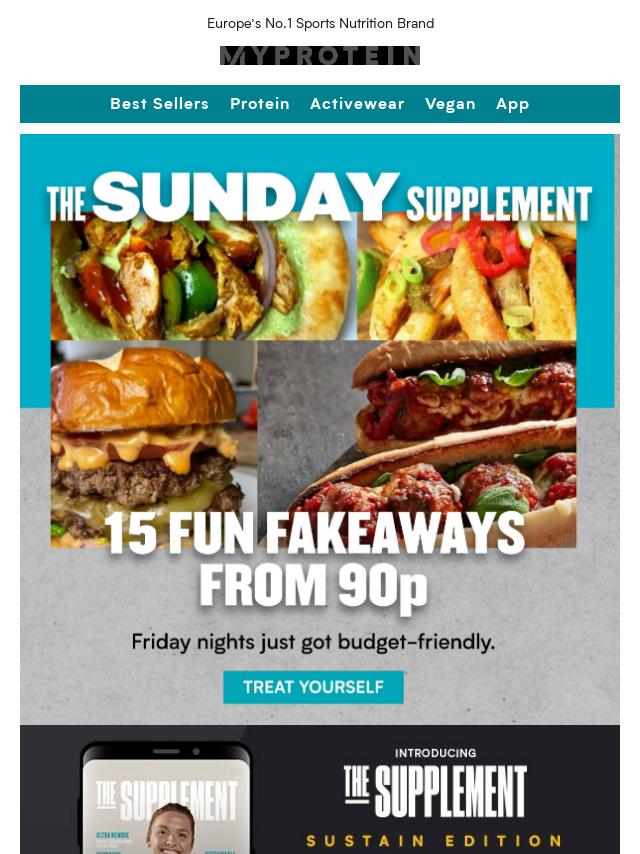Select the Vegan link
The width and height of the screenshot is (640, 854).
pyautogui.click(x=450, y=104)
